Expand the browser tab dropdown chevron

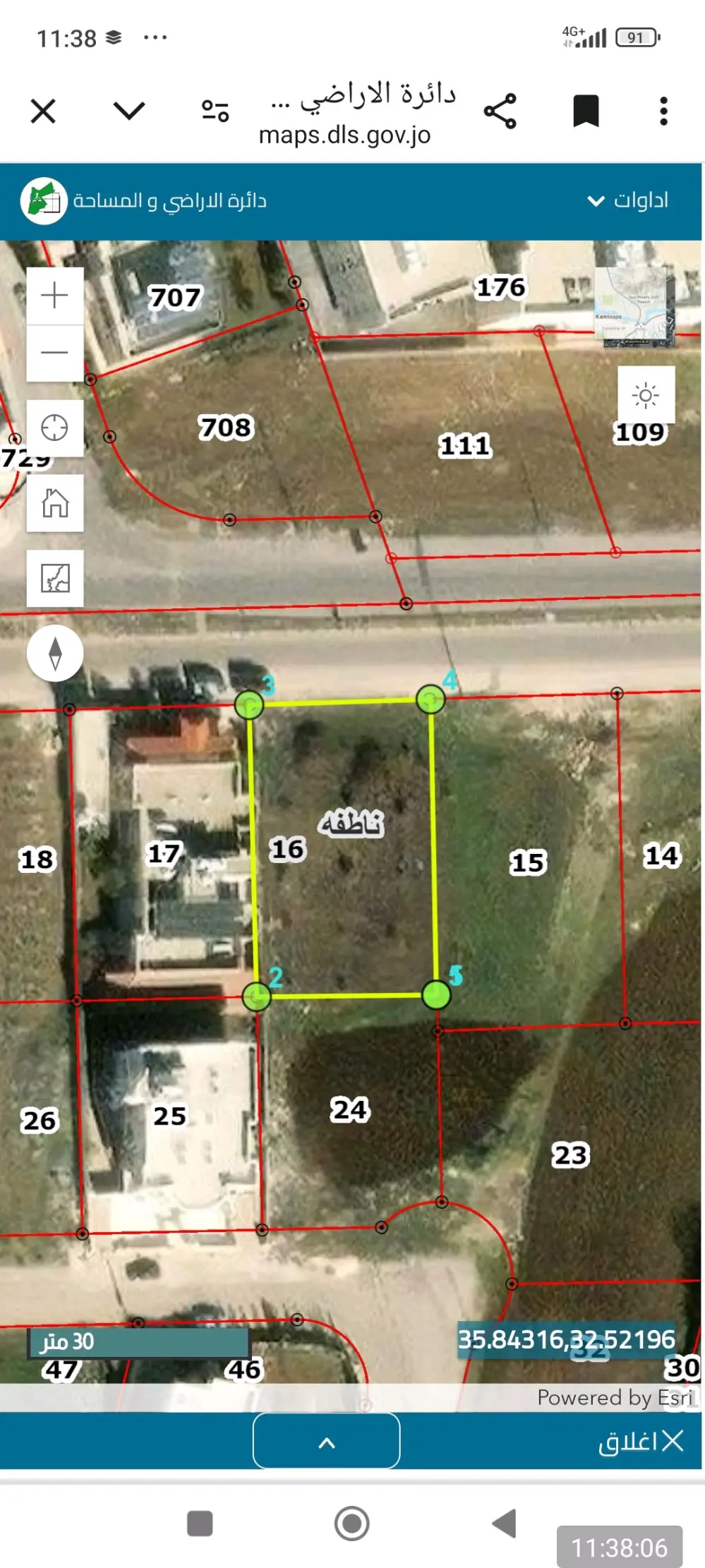coord(129,111)
